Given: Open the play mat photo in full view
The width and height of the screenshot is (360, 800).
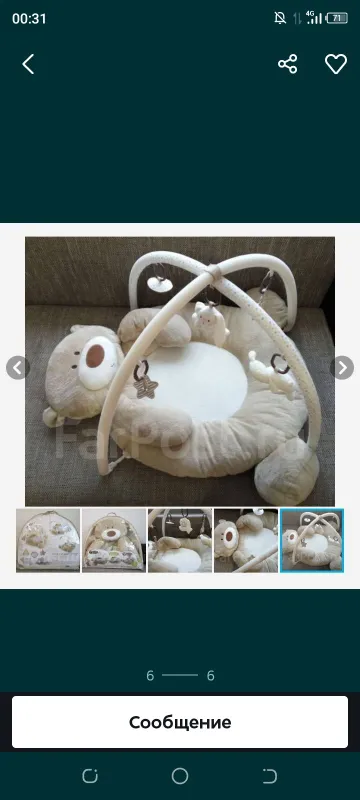Looking at the screenshot, I should pos(180,371).
